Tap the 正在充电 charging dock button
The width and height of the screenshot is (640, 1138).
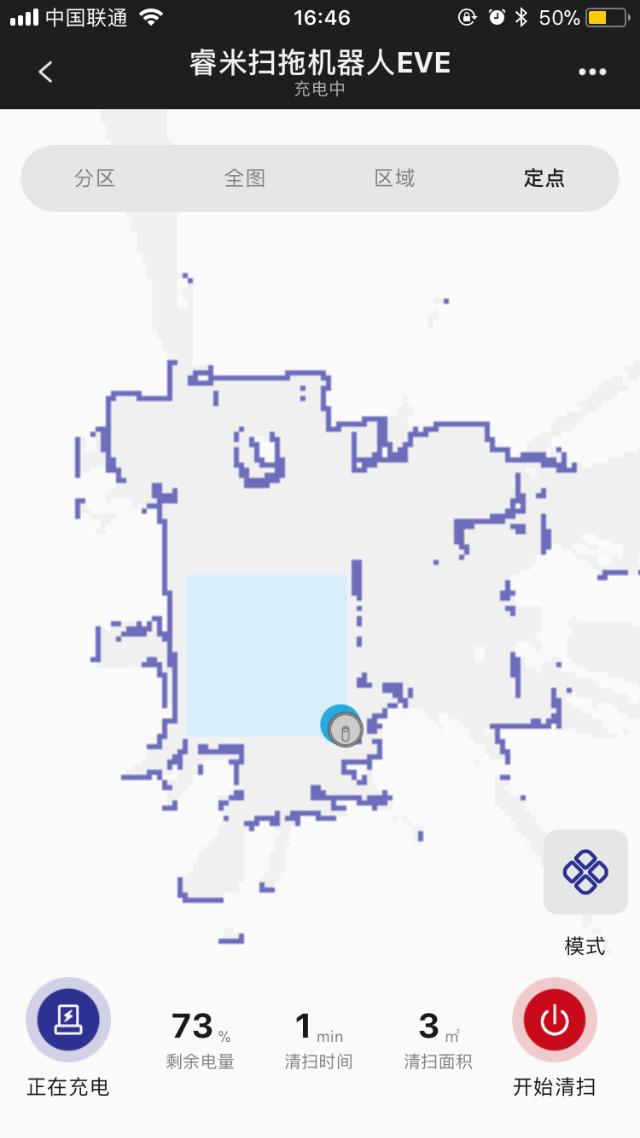(68, 1020)
